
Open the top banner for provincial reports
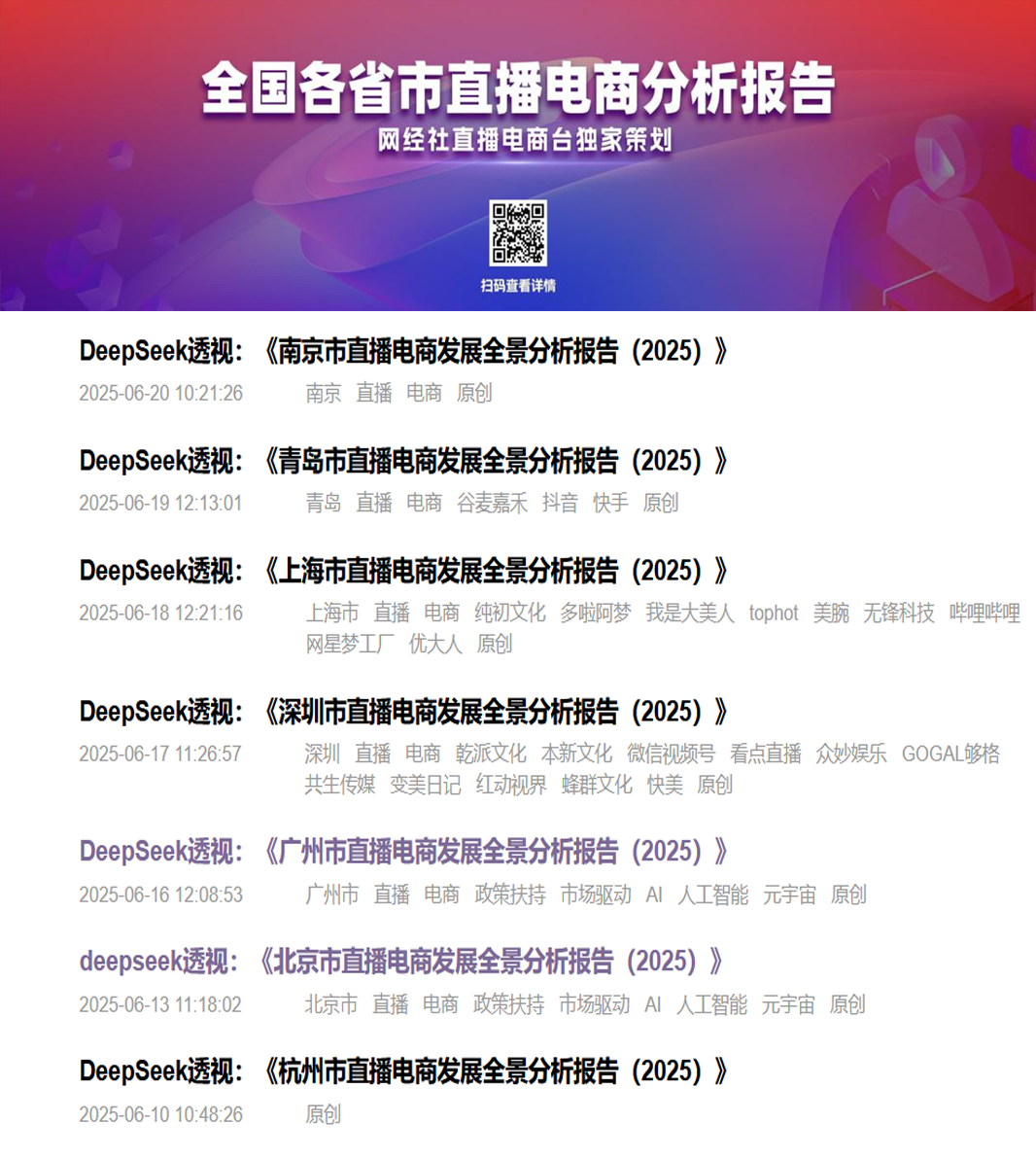(x=518, y=156)
